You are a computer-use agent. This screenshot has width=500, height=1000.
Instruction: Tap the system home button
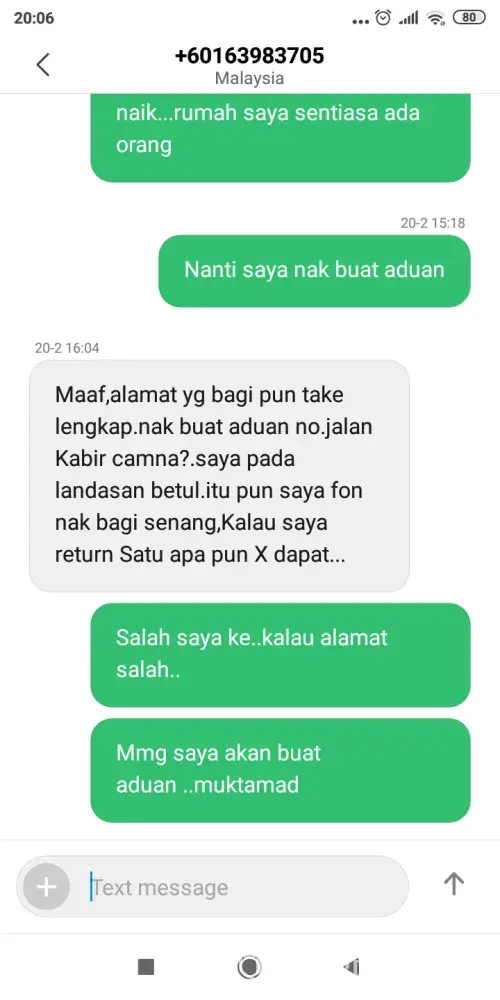pyautogui.click(x=249, y=967)
